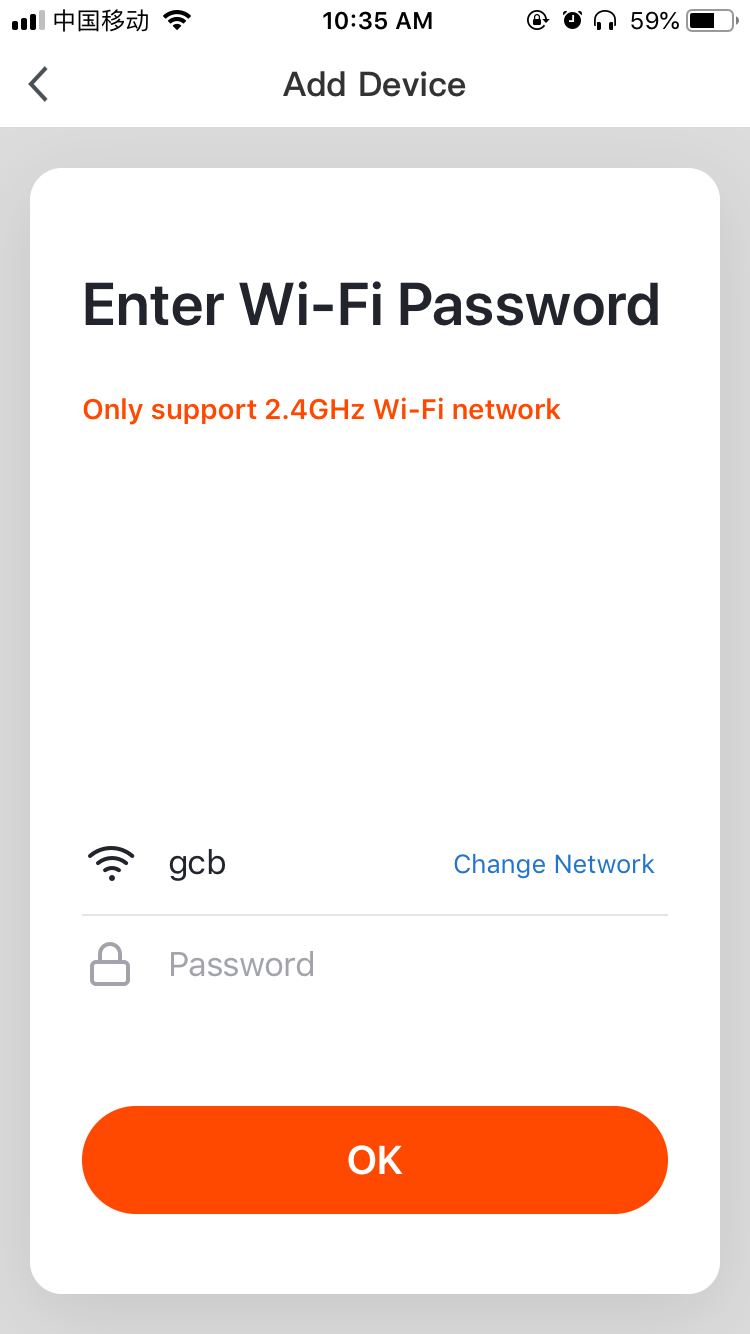Tap the Change Network link
This screenshot has height=1334, width=750.
pyautogui.click(x=553, y=864)
